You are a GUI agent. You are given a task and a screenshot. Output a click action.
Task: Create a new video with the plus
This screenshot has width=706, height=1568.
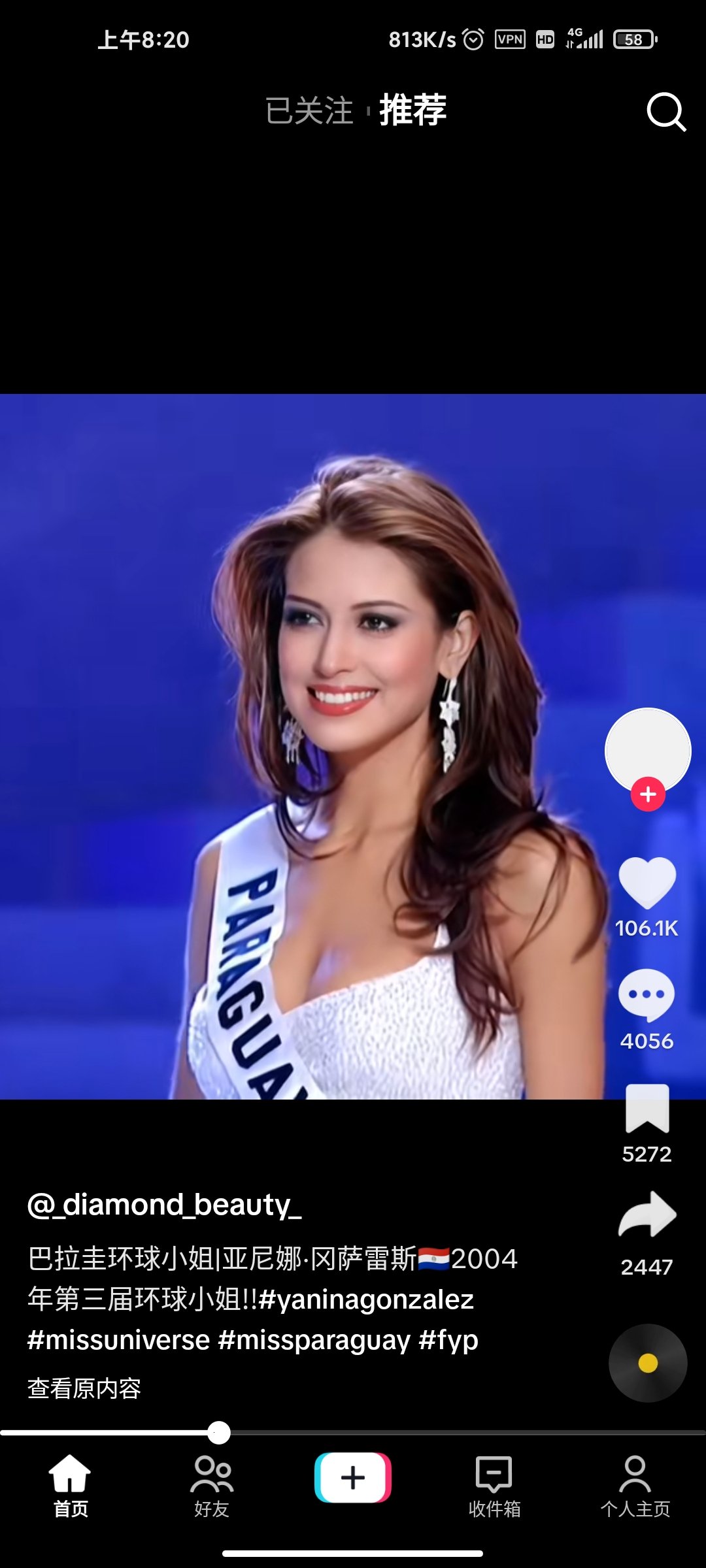(x=353, y=1478)
